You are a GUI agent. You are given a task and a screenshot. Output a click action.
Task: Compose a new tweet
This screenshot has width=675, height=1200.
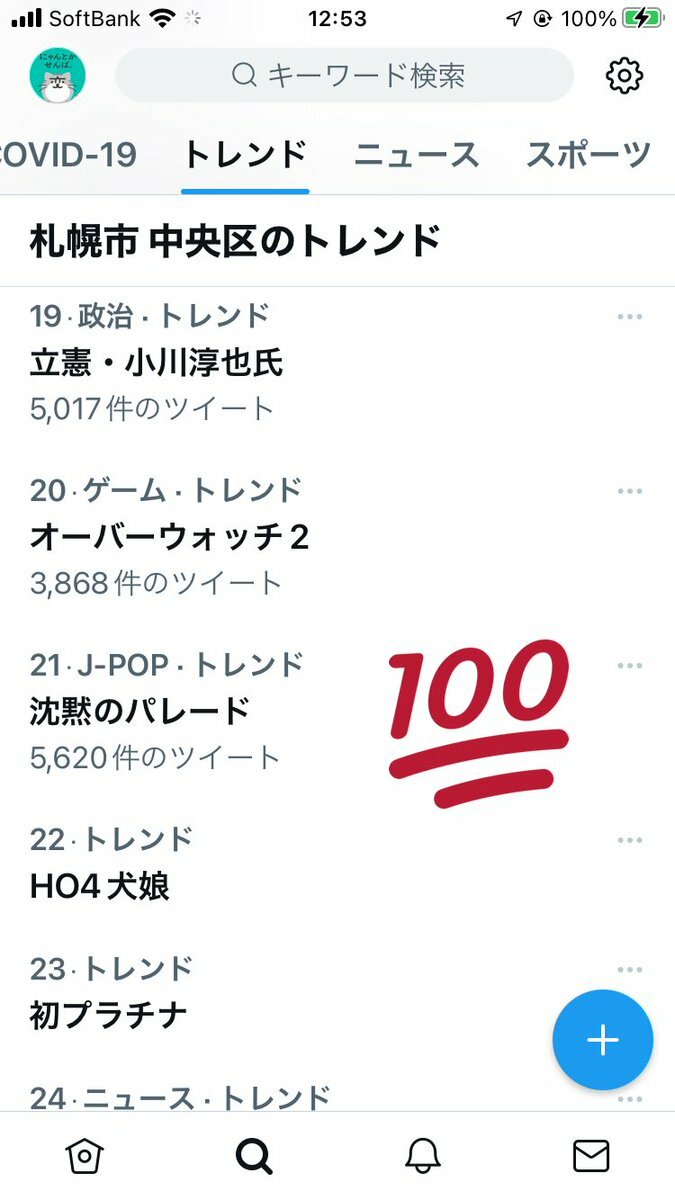[603, 1040]
